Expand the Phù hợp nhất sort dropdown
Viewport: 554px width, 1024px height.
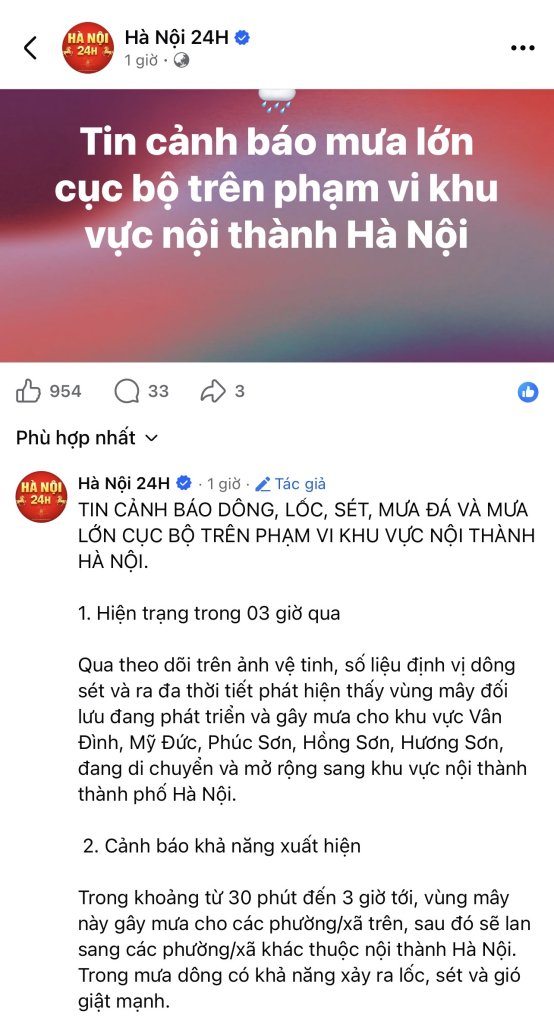(87, 438)
